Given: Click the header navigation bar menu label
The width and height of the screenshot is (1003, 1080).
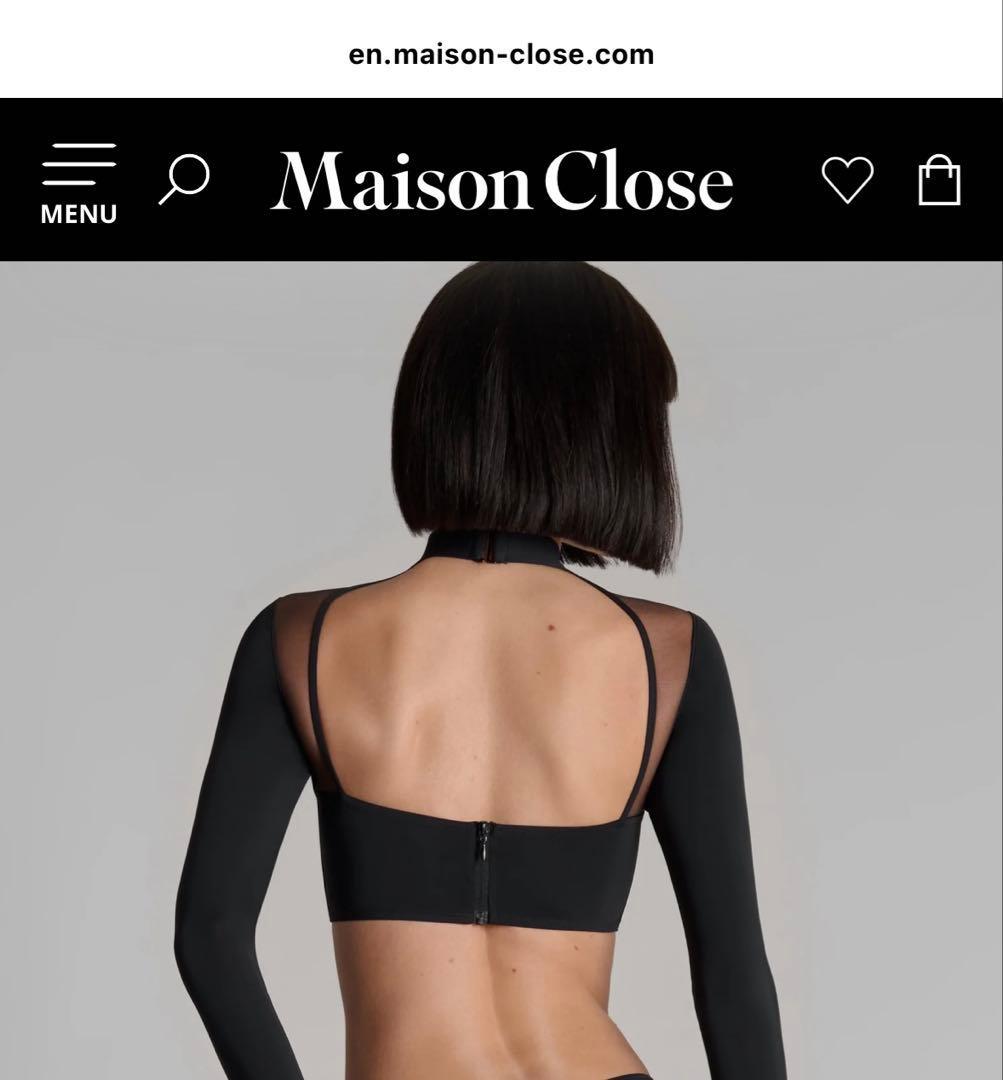Looking at the screenshot, I should tap(79, 212).
